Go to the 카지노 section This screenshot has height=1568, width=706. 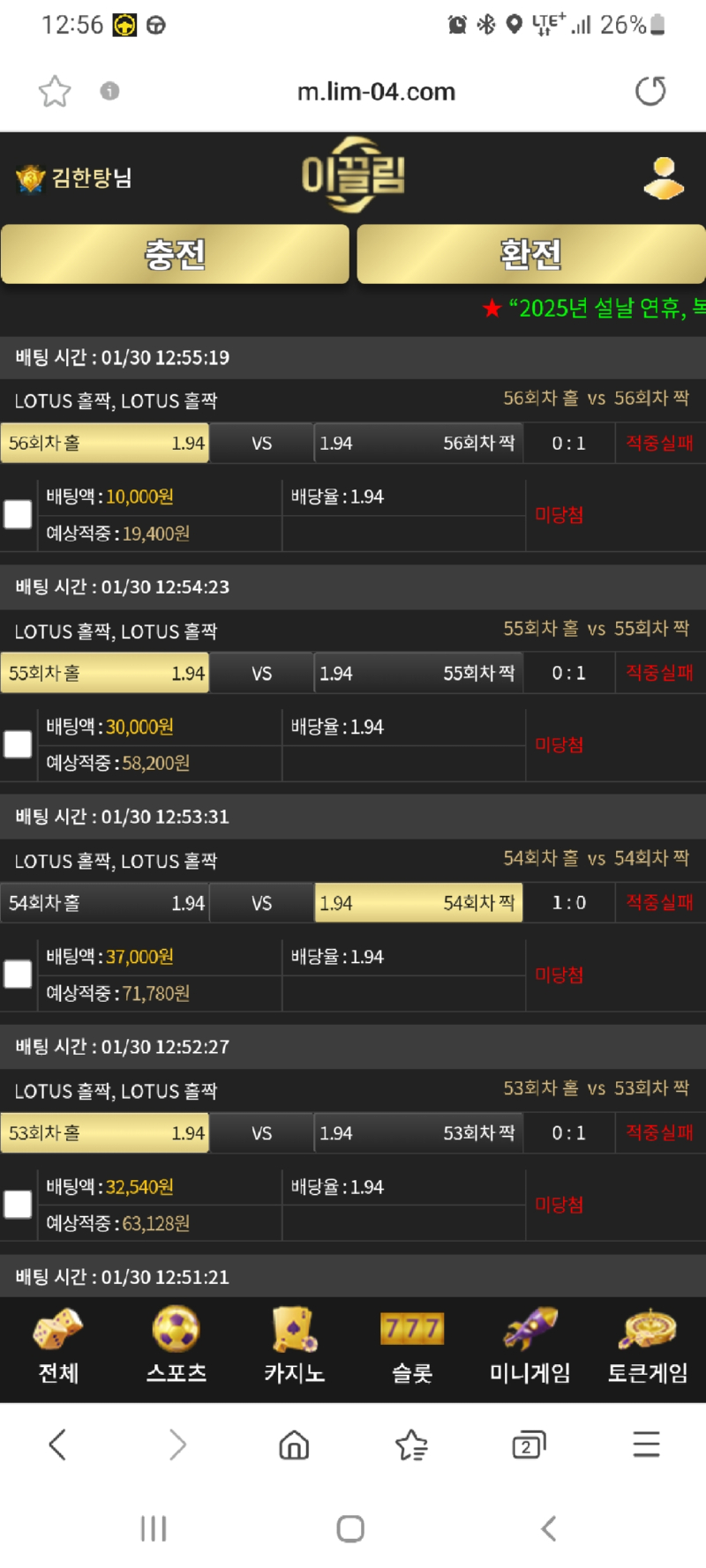(294, 1348)
